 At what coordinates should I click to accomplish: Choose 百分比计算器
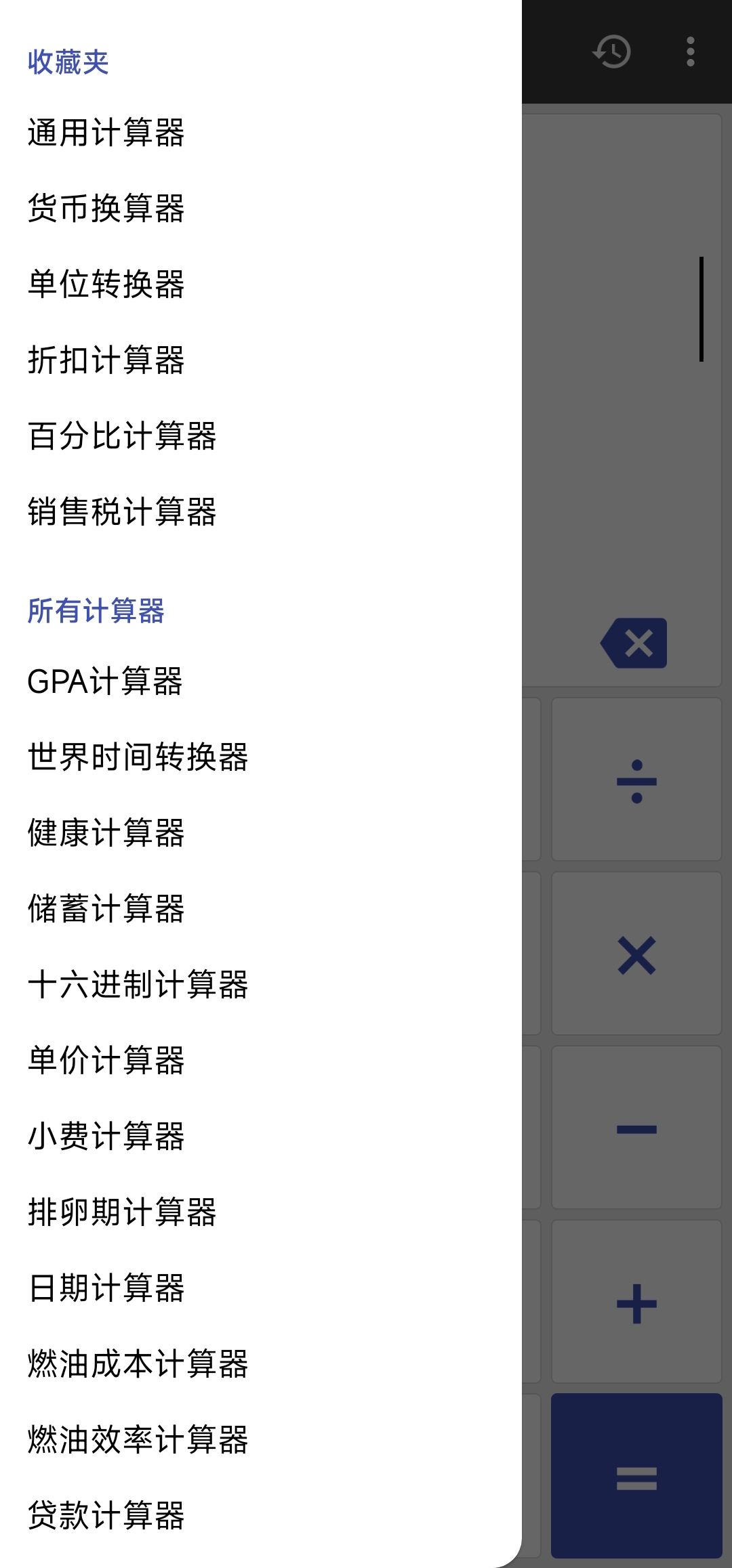(122, 436)
